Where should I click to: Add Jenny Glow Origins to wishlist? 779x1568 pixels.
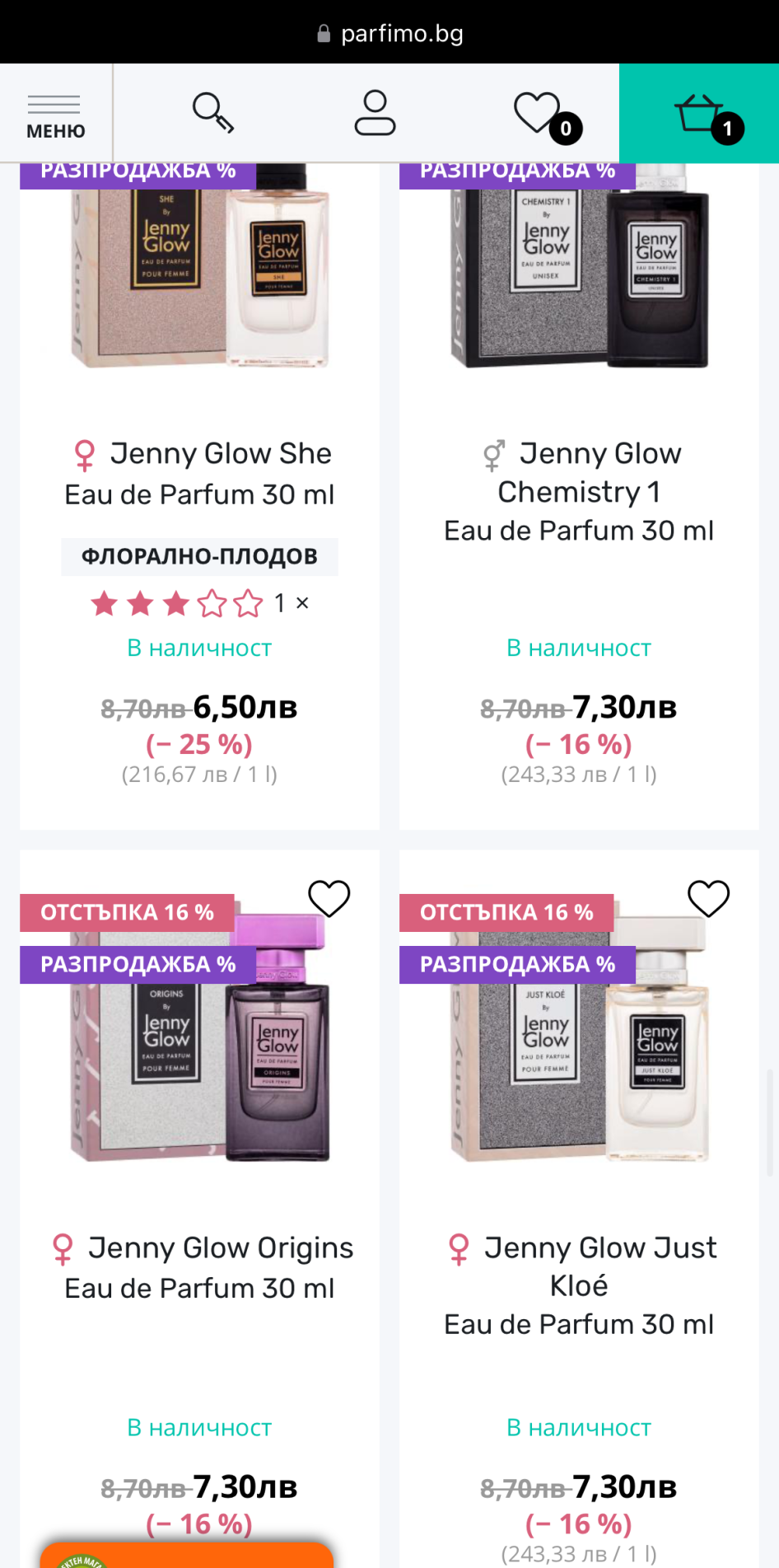[329, 898]
